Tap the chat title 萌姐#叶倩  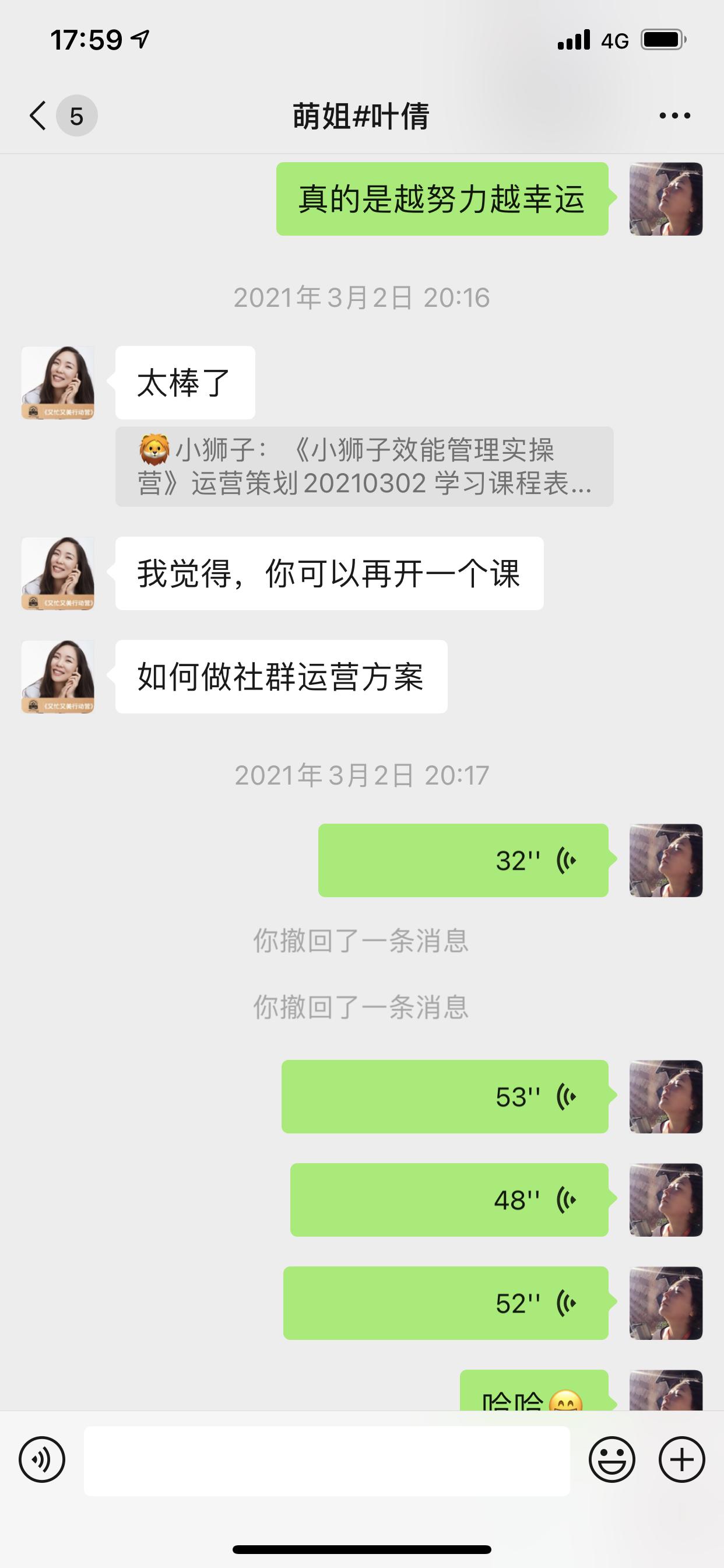tap(361, 114)
